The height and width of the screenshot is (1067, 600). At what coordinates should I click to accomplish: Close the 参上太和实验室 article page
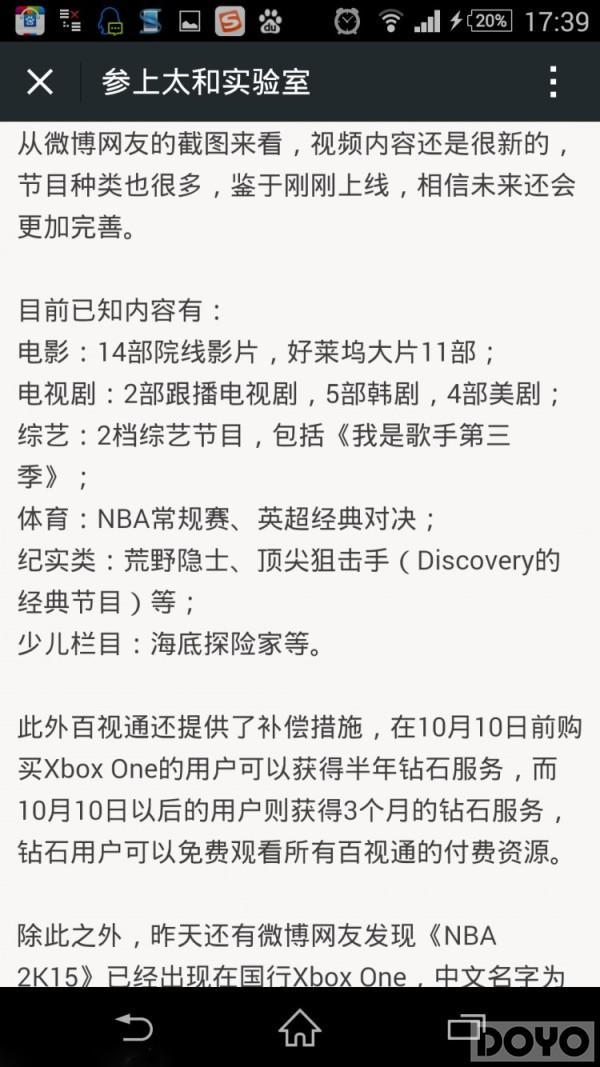point(39,82)
